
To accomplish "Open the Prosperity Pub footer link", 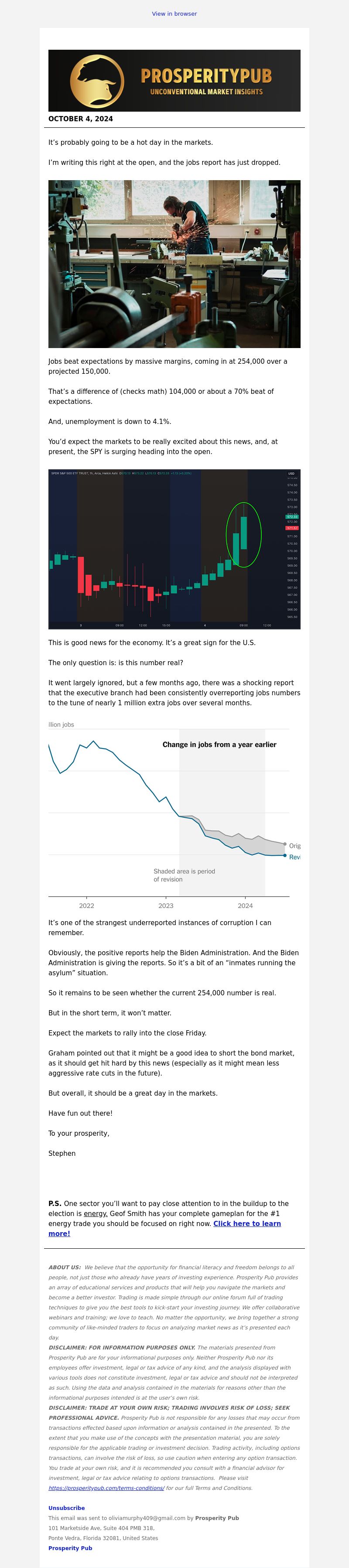I will click(70, 1548).
